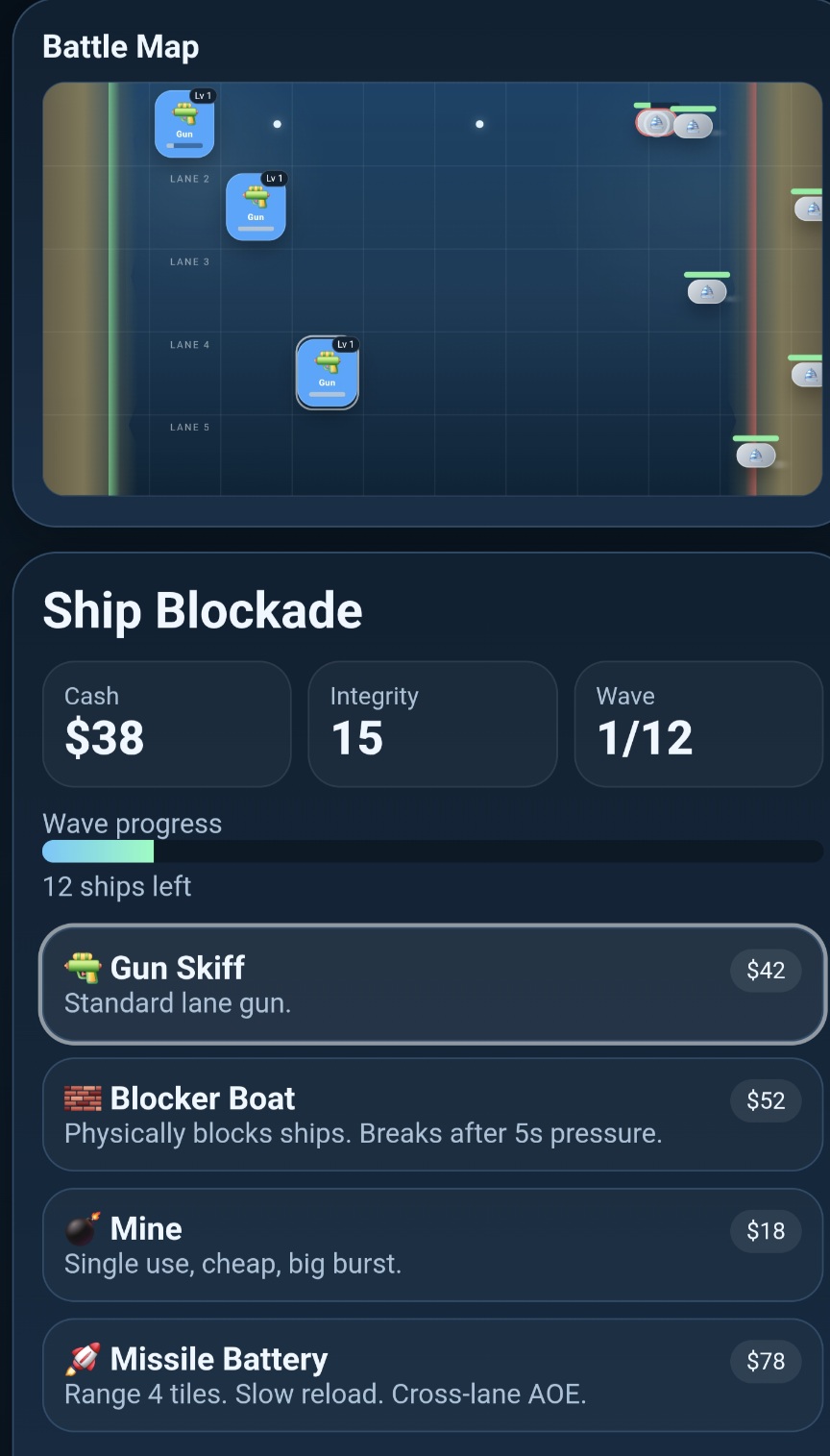This screenshot has width=830, height=1456.
Task: Select the highlighted Gun in lane 4
Action: (x=328, y=373)
